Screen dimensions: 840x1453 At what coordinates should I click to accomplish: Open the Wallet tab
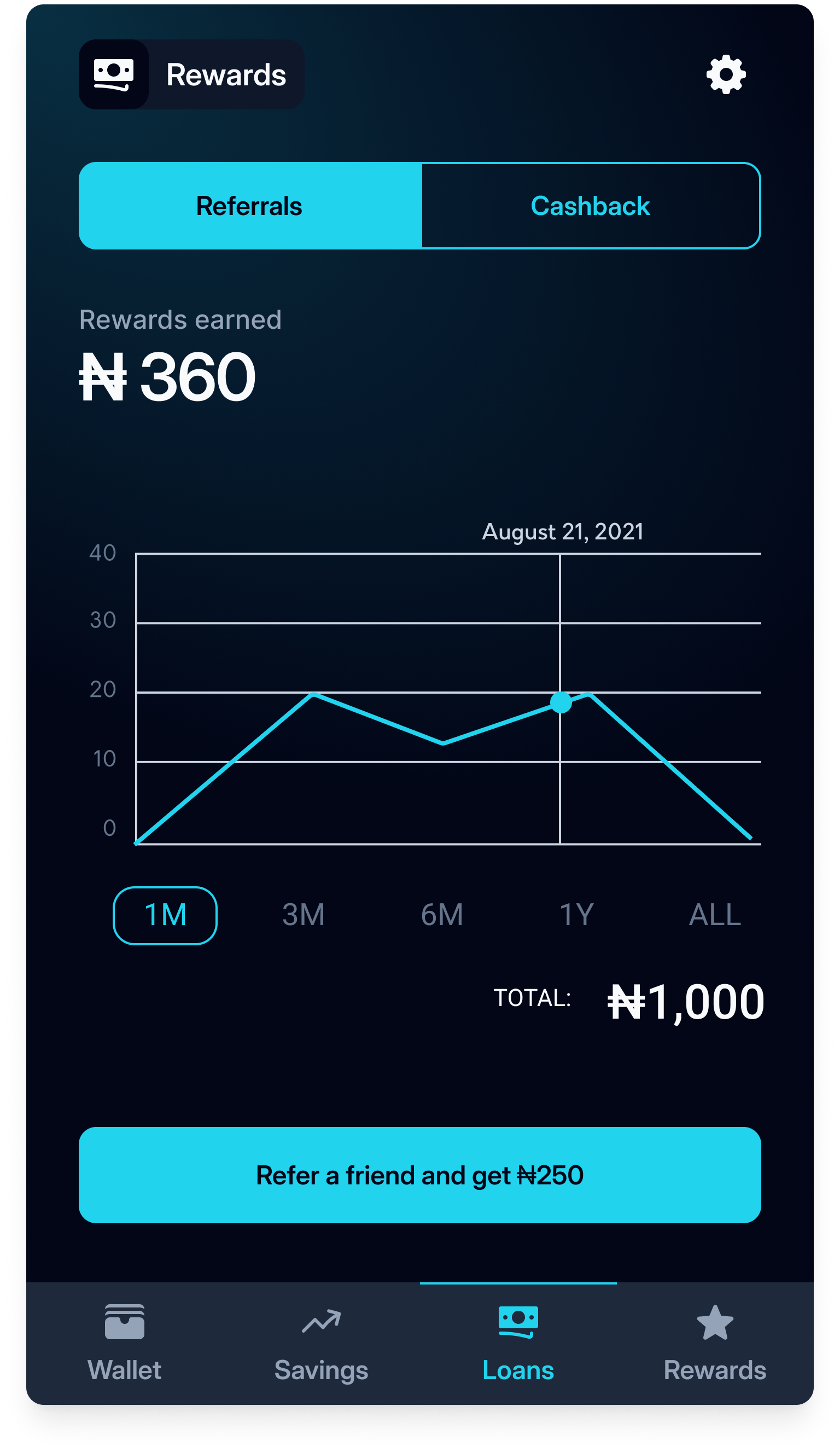point(125,1344)
